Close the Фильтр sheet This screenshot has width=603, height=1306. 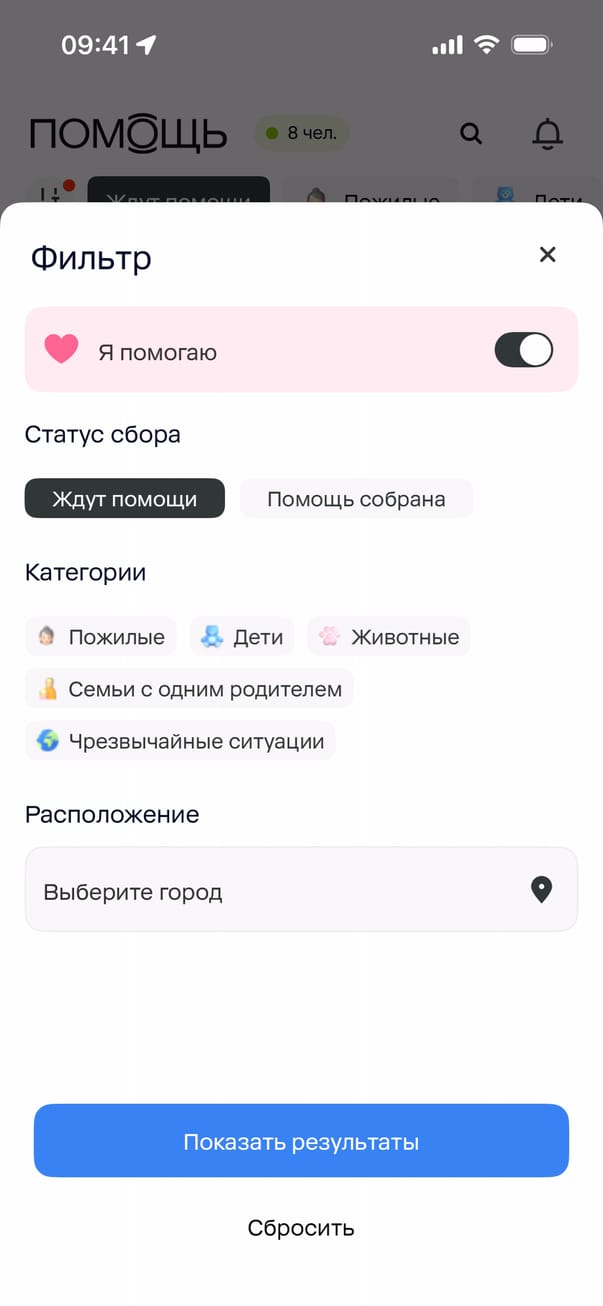pos(547,254)
